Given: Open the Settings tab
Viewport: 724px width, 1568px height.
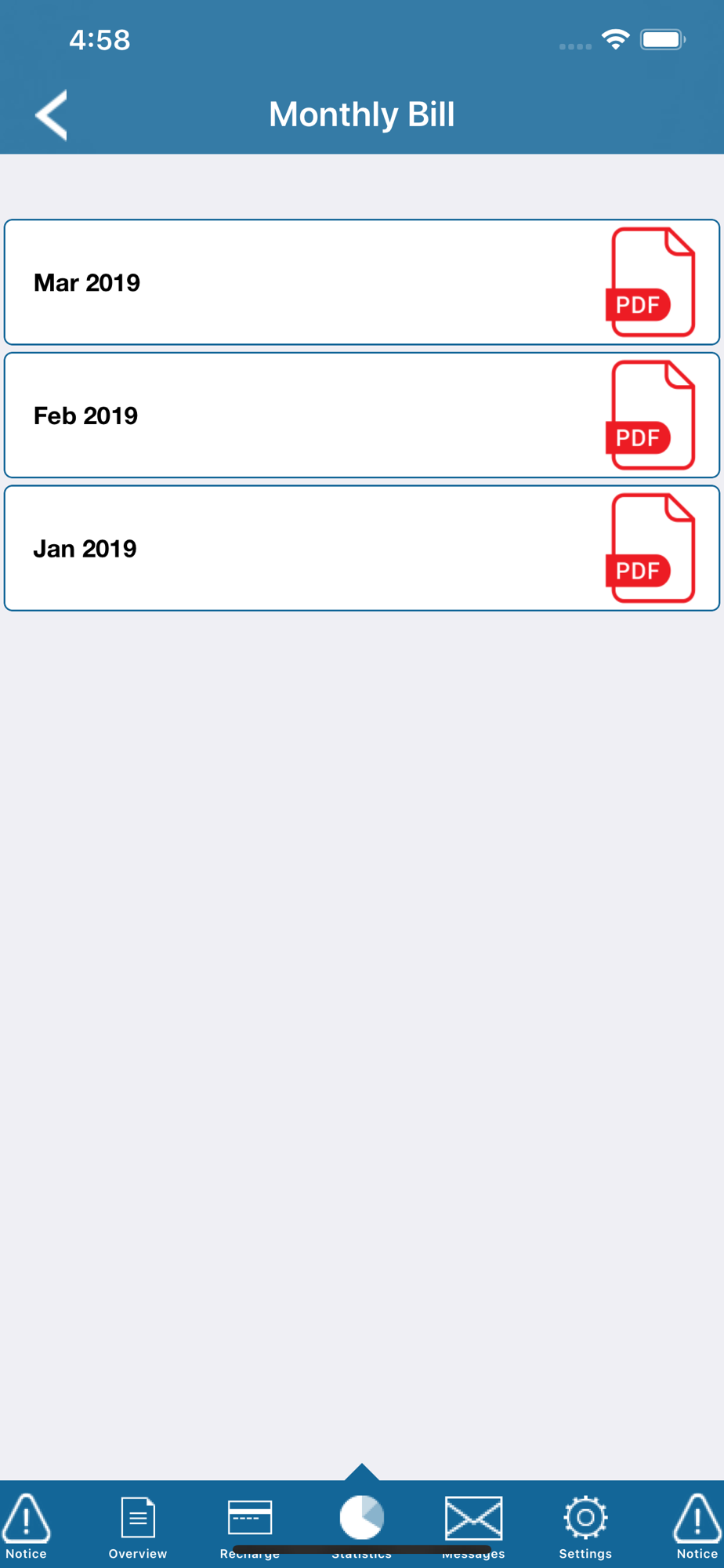Looking at the screenshot, I should pos(585,1526).
